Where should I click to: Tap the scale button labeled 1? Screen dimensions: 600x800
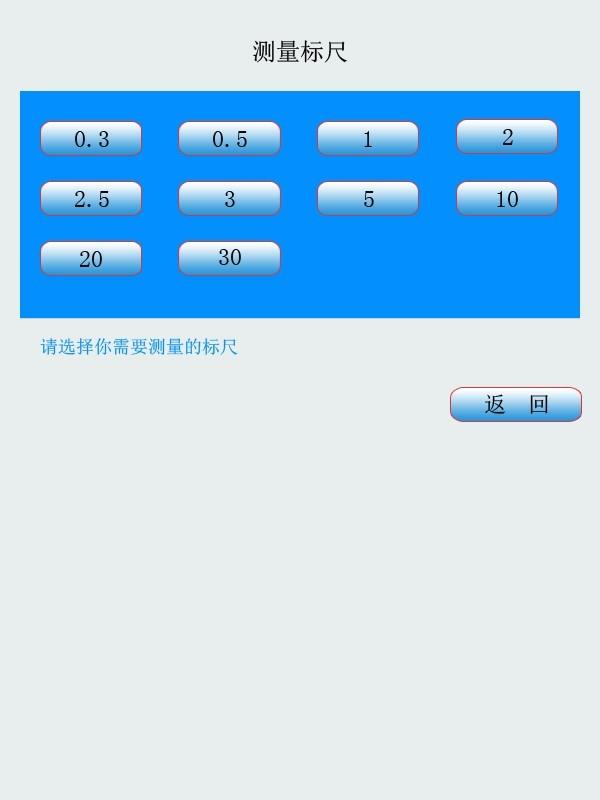pos(368,139)
